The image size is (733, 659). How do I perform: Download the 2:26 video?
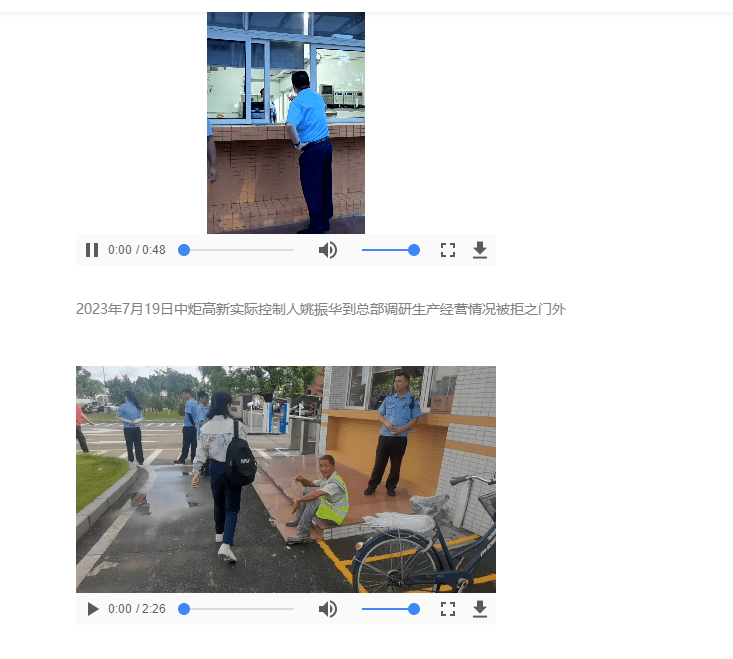click(x=480, y=609)
